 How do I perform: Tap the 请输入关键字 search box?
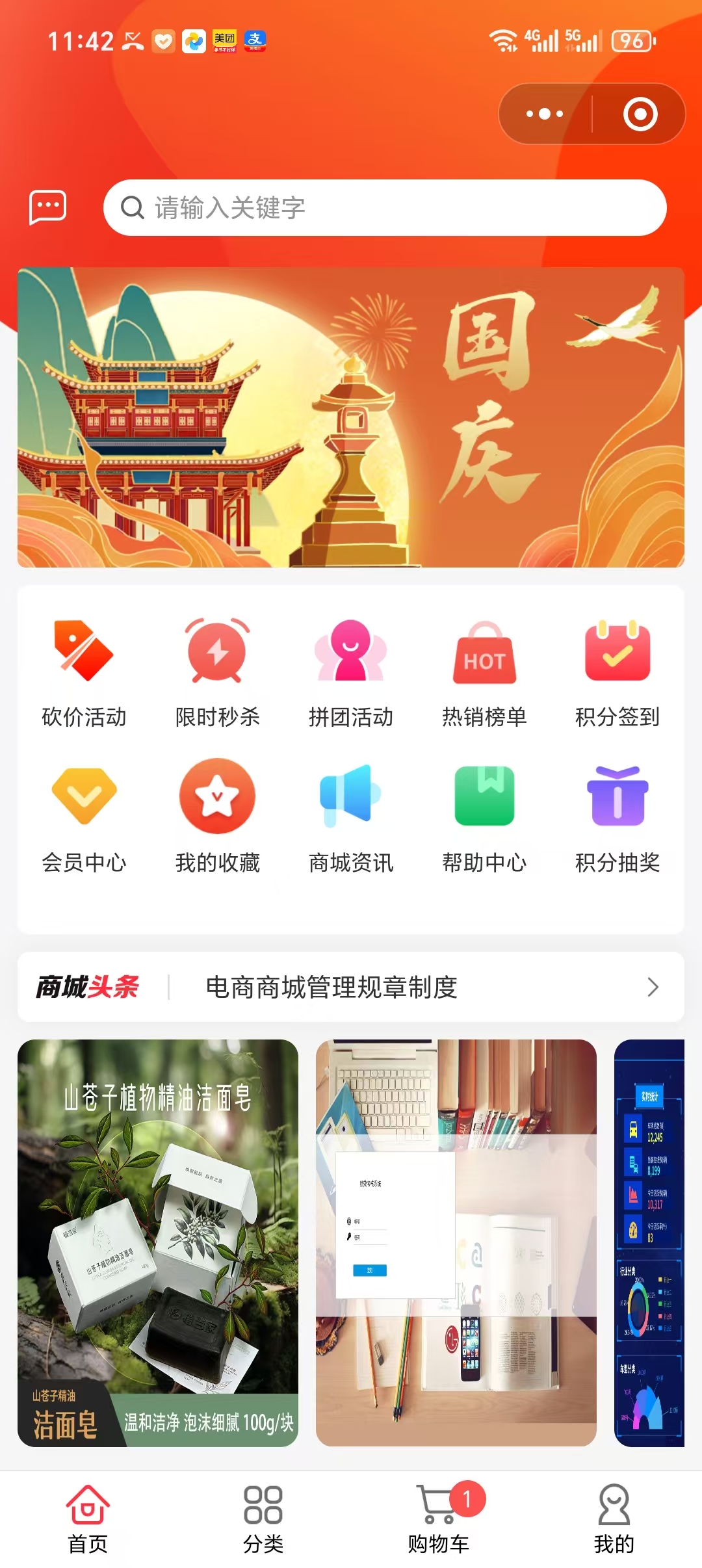pyautogui.click(x=385, y=208)
